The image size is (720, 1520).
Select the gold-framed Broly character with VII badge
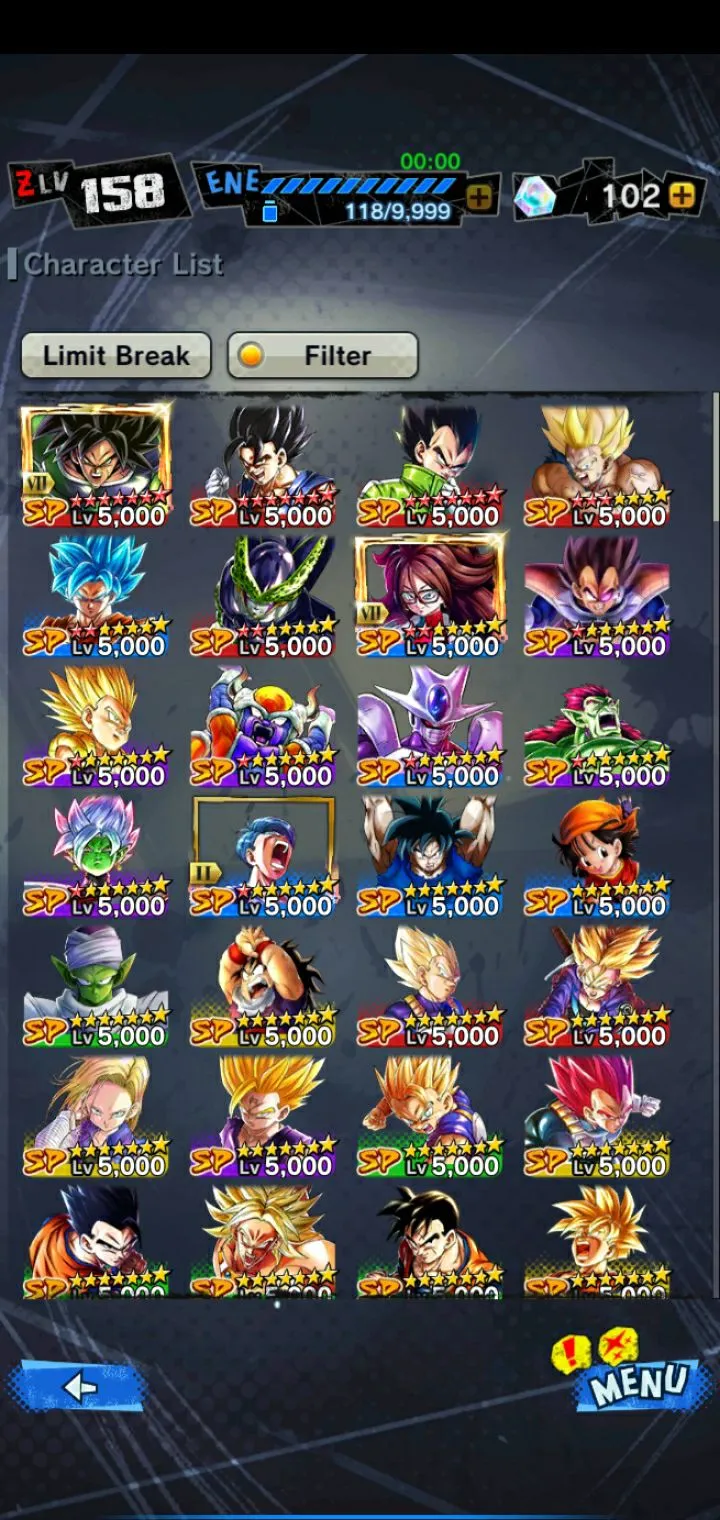[96, 464]
